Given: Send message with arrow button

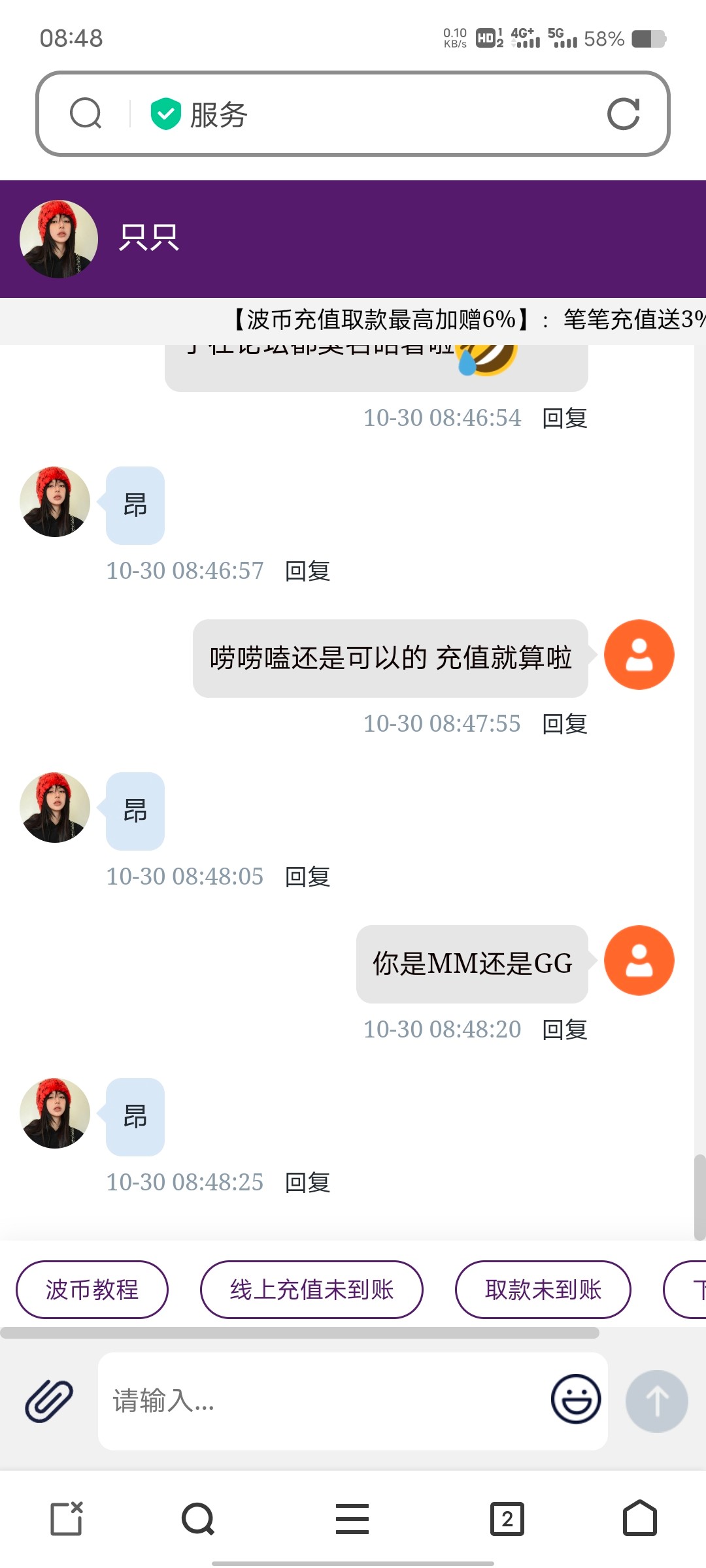Looking at the screenshot, I should tap(656, 1401).
